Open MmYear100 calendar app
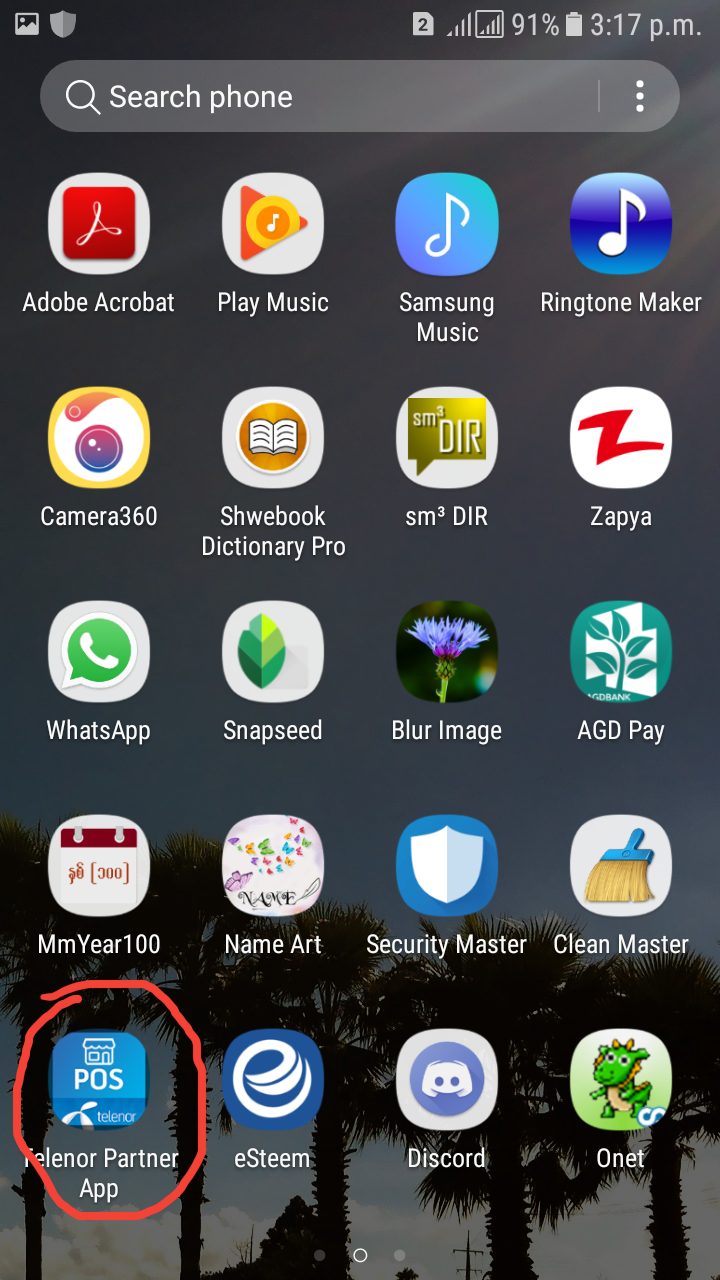Image resolution: width=720 pixels, height=1280 pixels. 99,866
